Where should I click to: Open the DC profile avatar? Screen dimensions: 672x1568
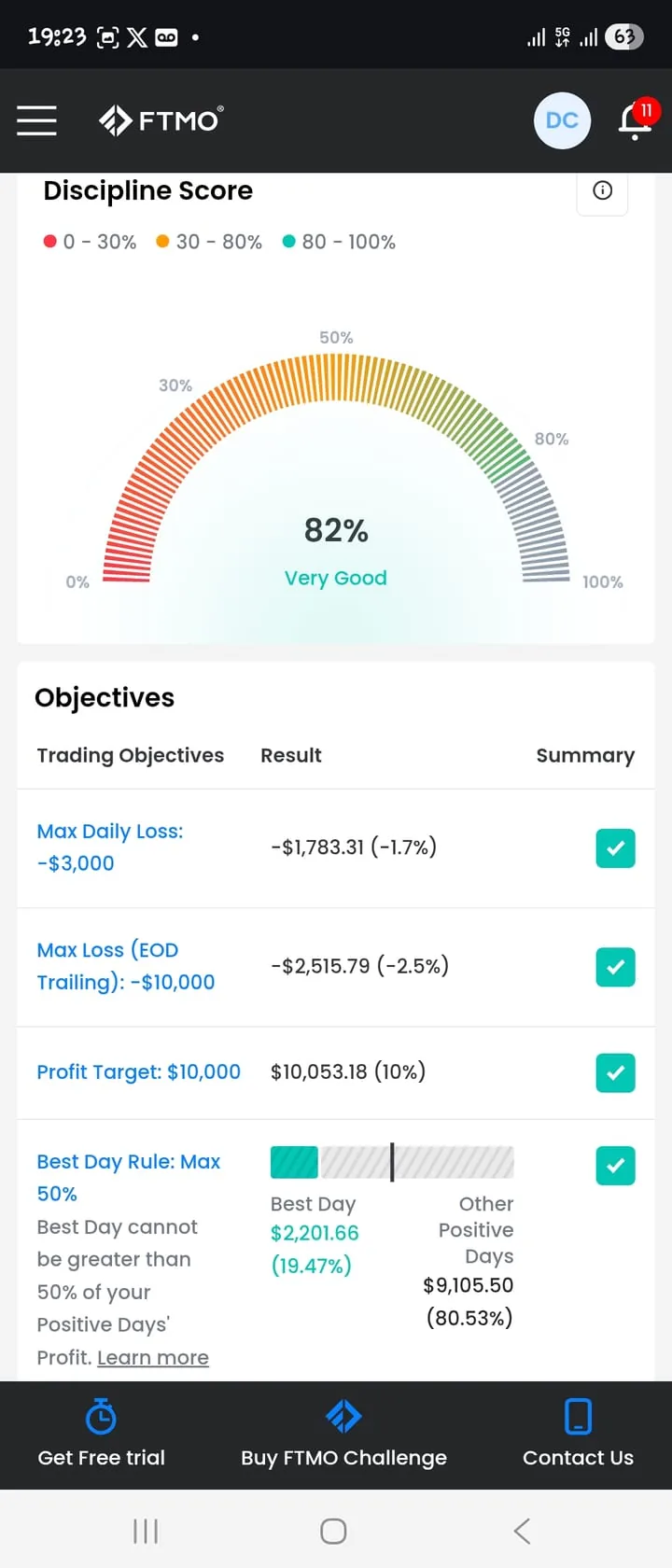point(562,120)
